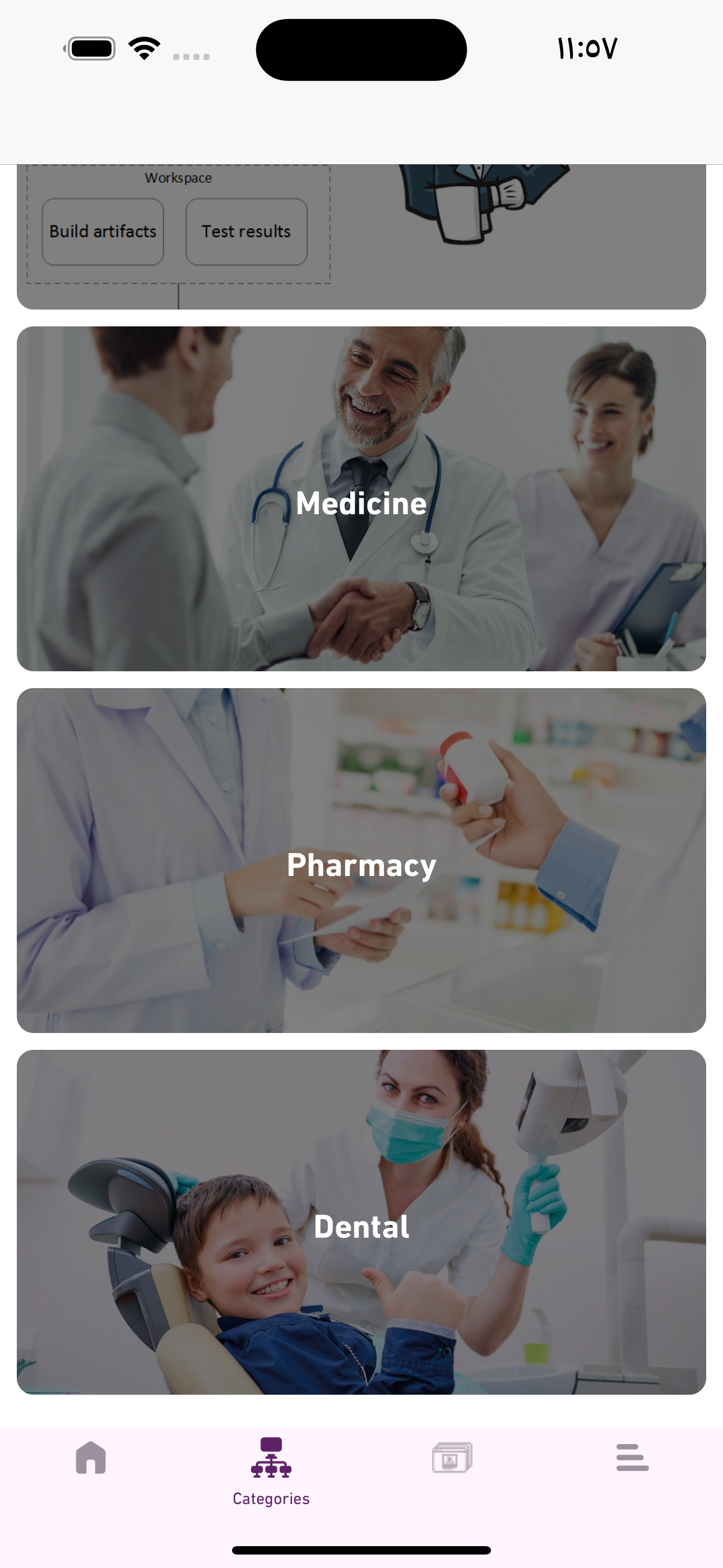Open the Medicine category card
Screen dimensions: 723x1568
(x=361, y=499)
